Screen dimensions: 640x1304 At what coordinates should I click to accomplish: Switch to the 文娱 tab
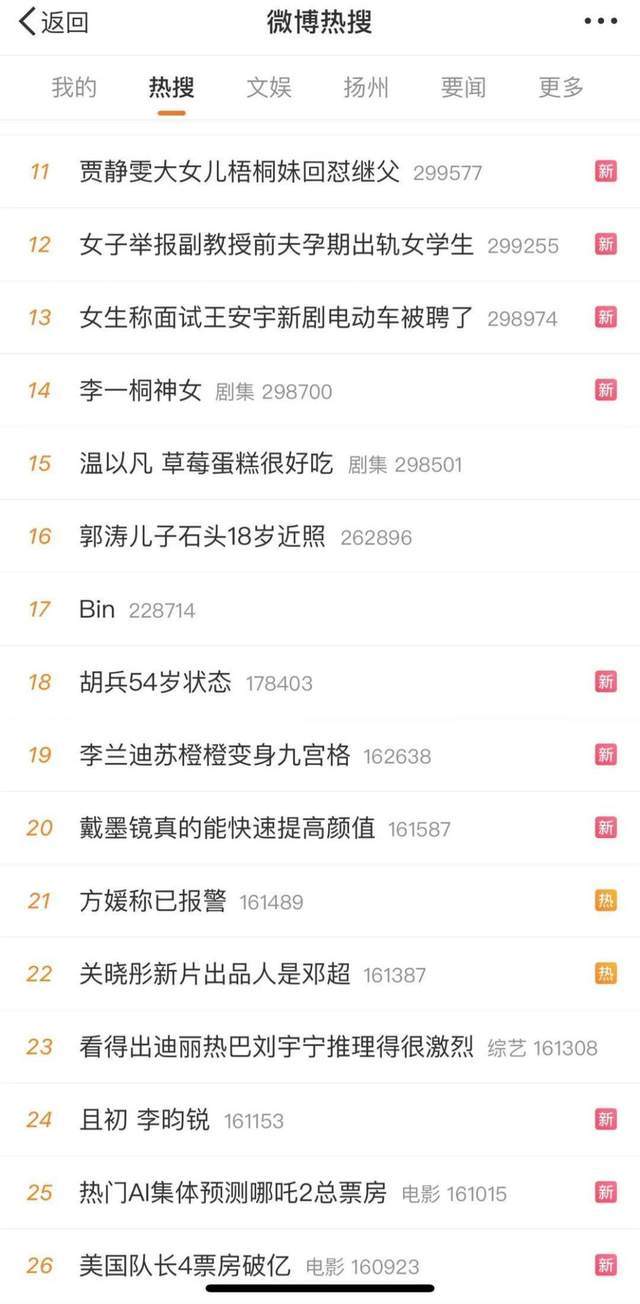click(269, 87)
